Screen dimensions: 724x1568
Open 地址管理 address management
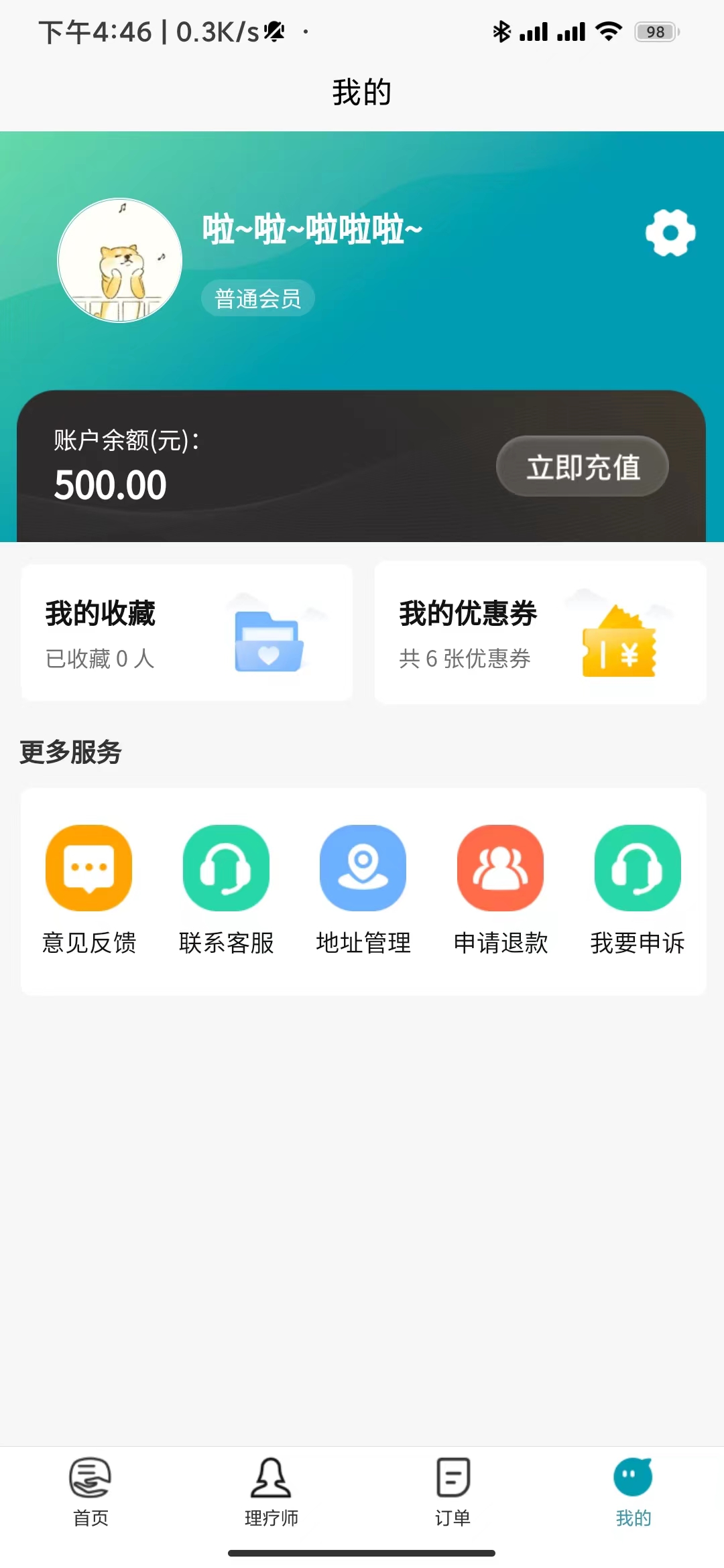[363, 889]
